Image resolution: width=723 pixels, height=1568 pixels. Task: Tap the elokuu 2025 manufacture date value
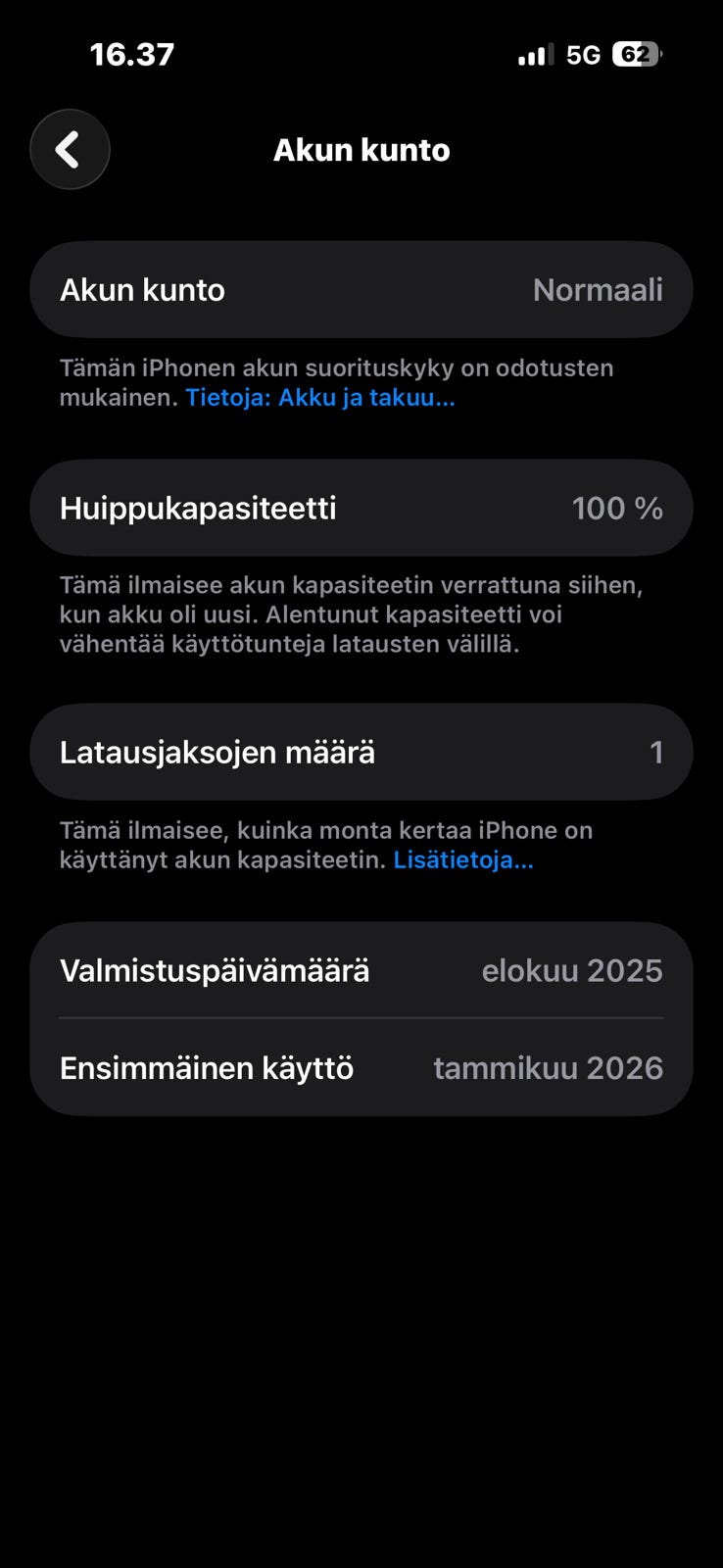572,969
